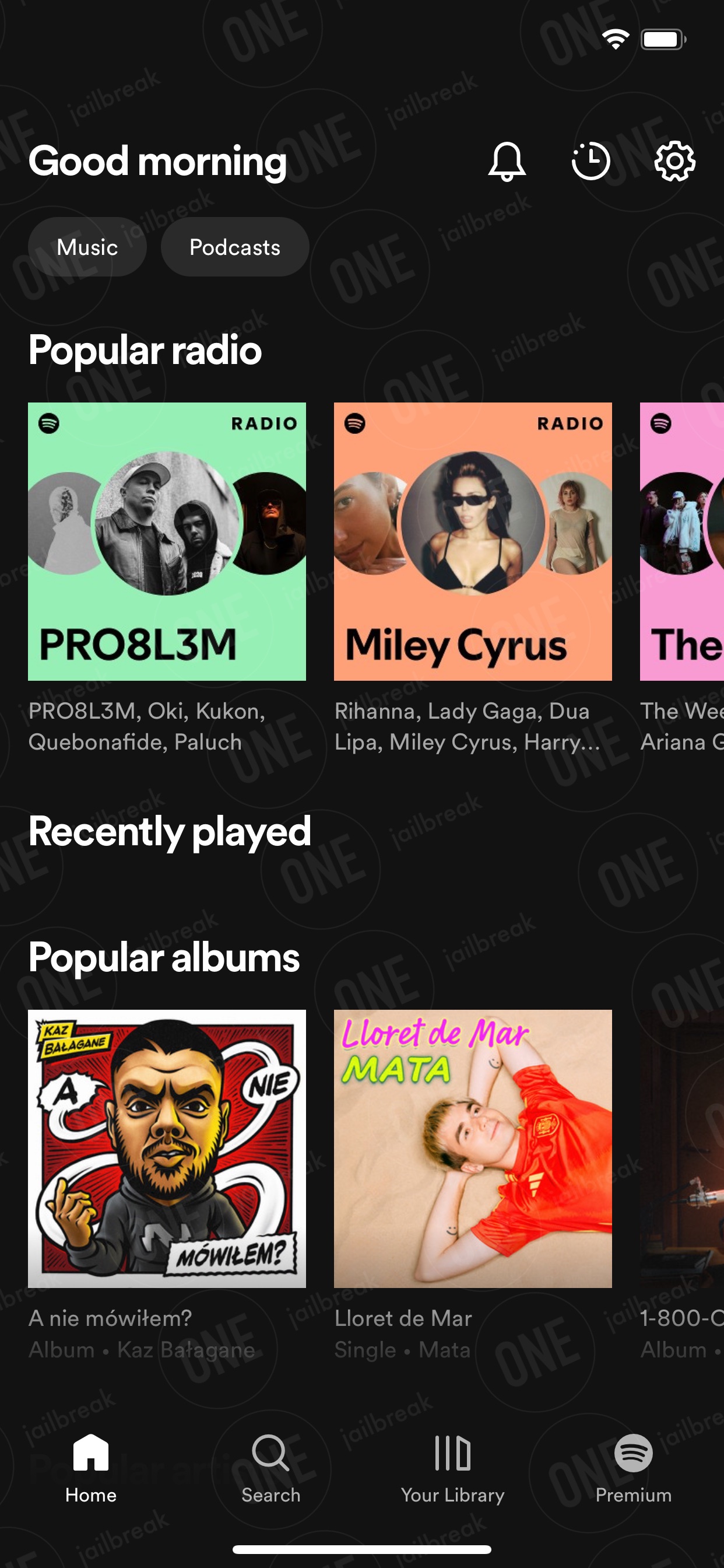Switch to the Search tab
This screenshot has height=1568, width=724.
pos(270,1468)
